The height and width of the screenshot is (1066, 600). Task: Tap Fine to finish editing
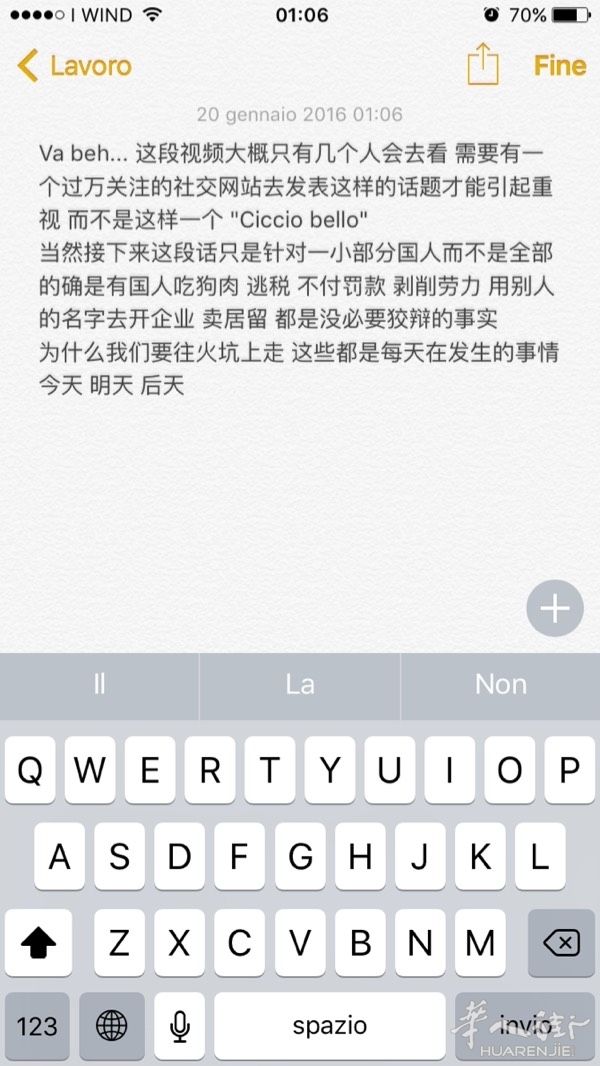click(x=559, y=66)
